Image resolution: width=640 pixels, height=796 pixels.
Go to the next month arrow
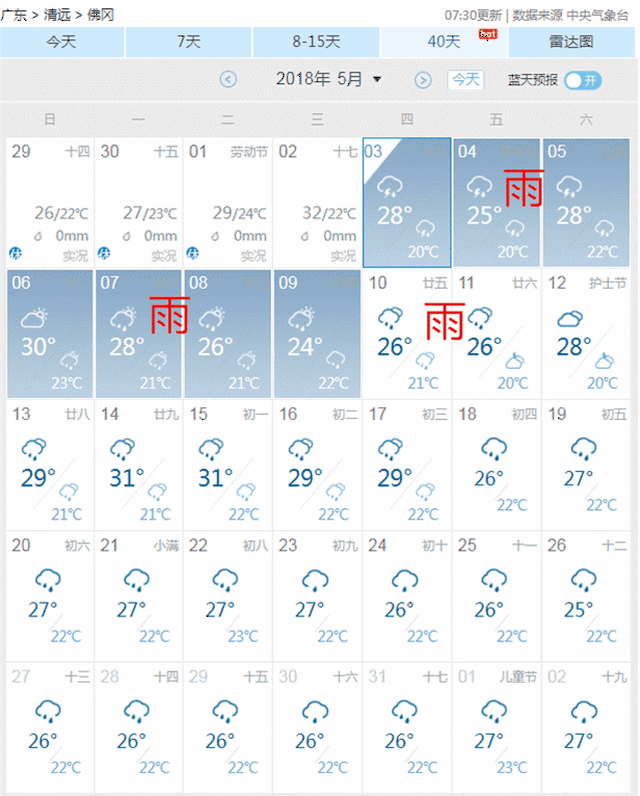(423, 80)
